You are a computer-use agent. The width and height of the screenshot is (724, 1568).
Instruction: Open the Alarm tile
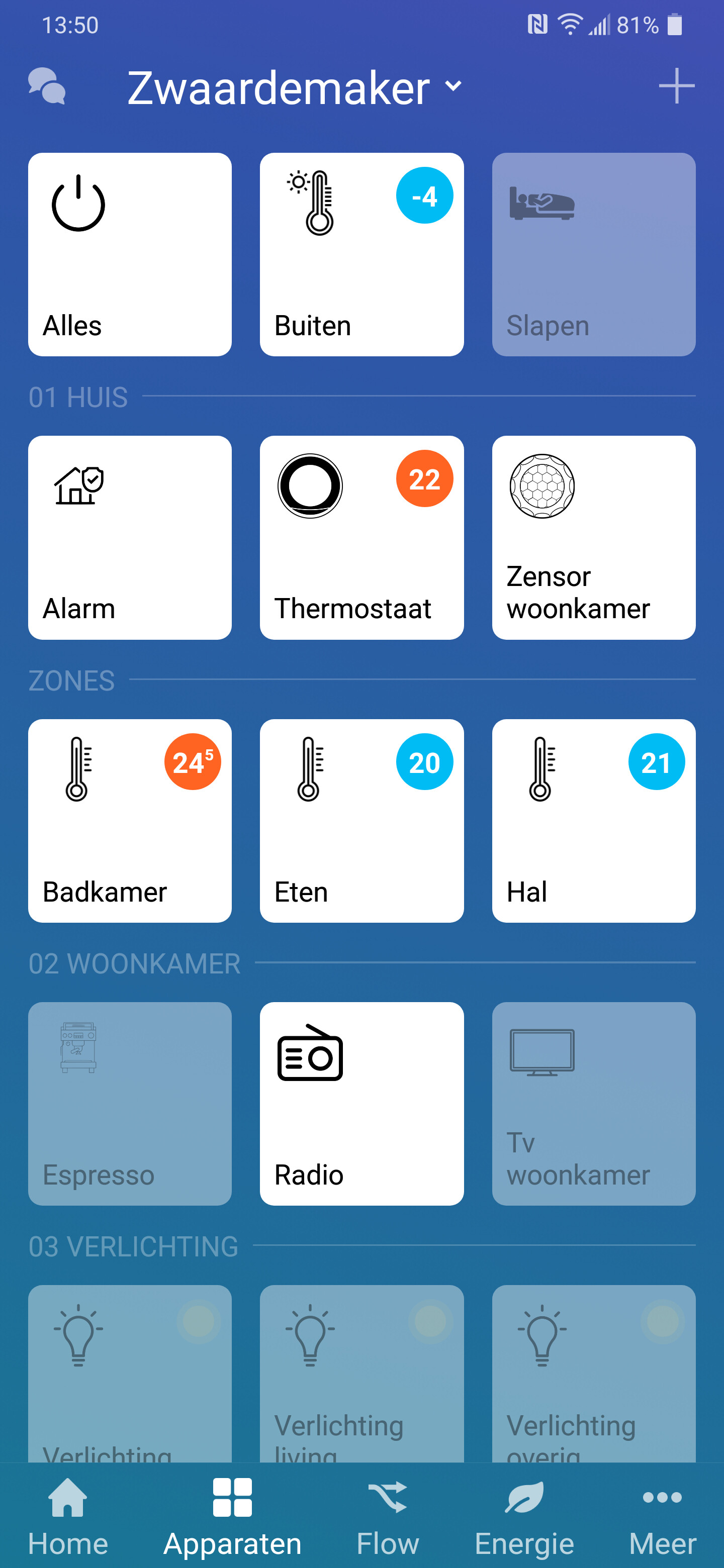click(130, 537)
